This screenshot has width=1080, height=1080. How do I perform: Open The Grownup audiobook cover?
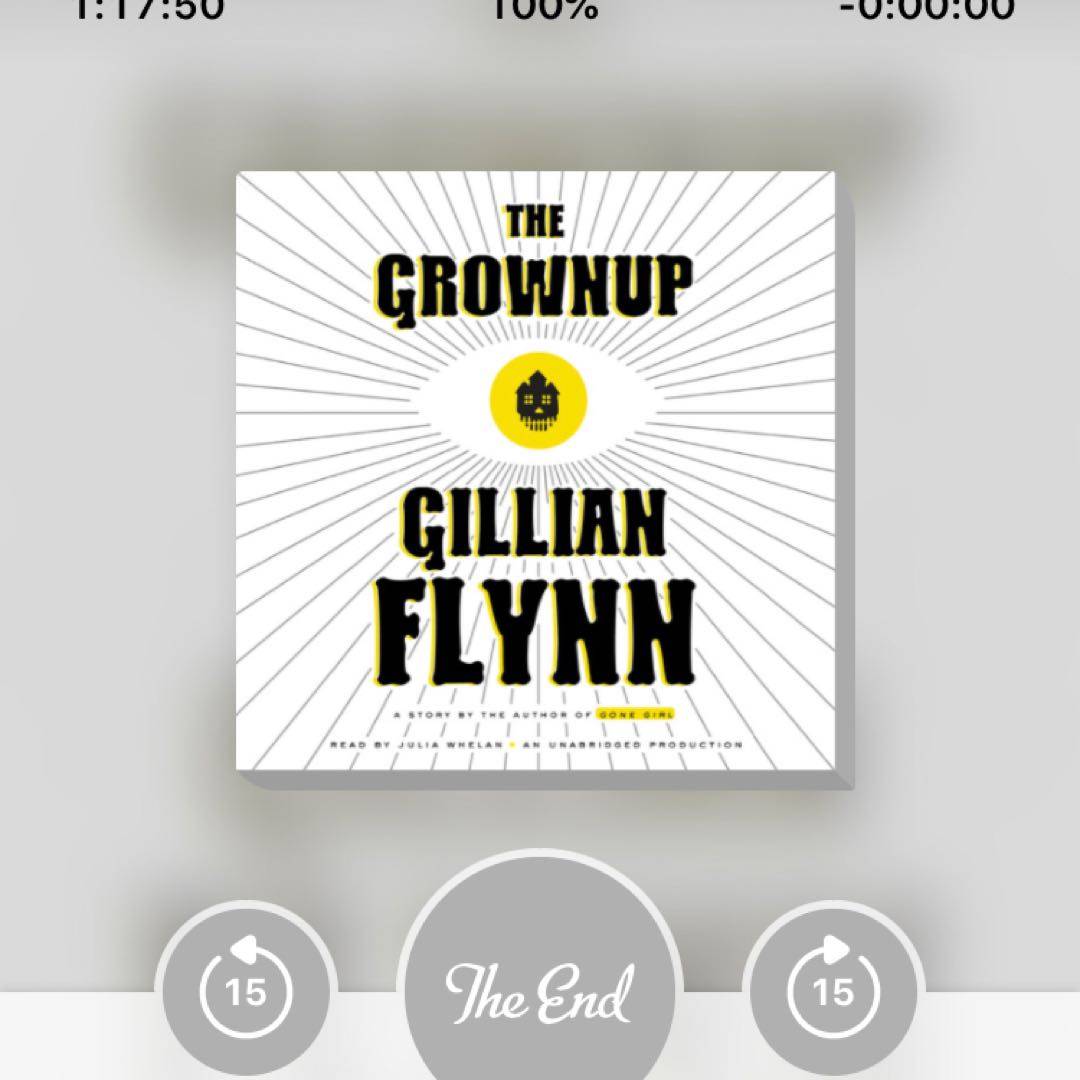pyautogui.click(x=537, y=471)
